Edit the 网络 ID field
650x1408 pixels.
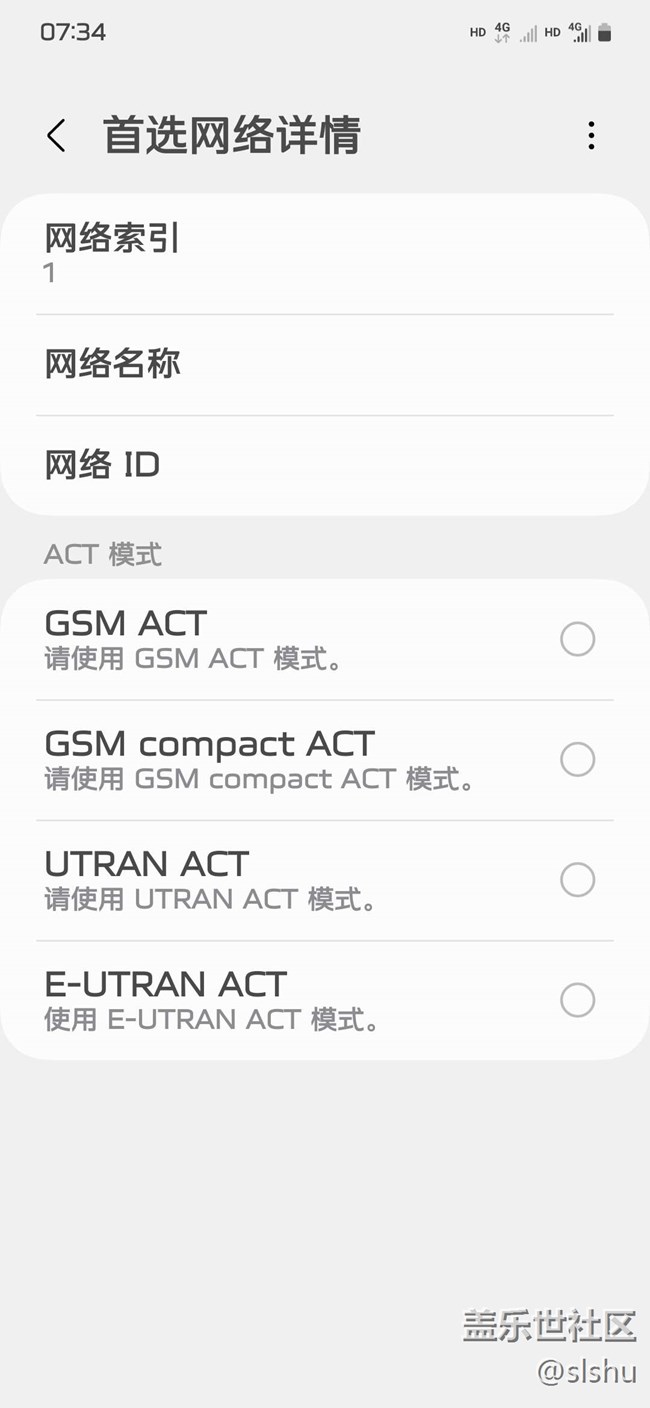[x=324, y=465]
